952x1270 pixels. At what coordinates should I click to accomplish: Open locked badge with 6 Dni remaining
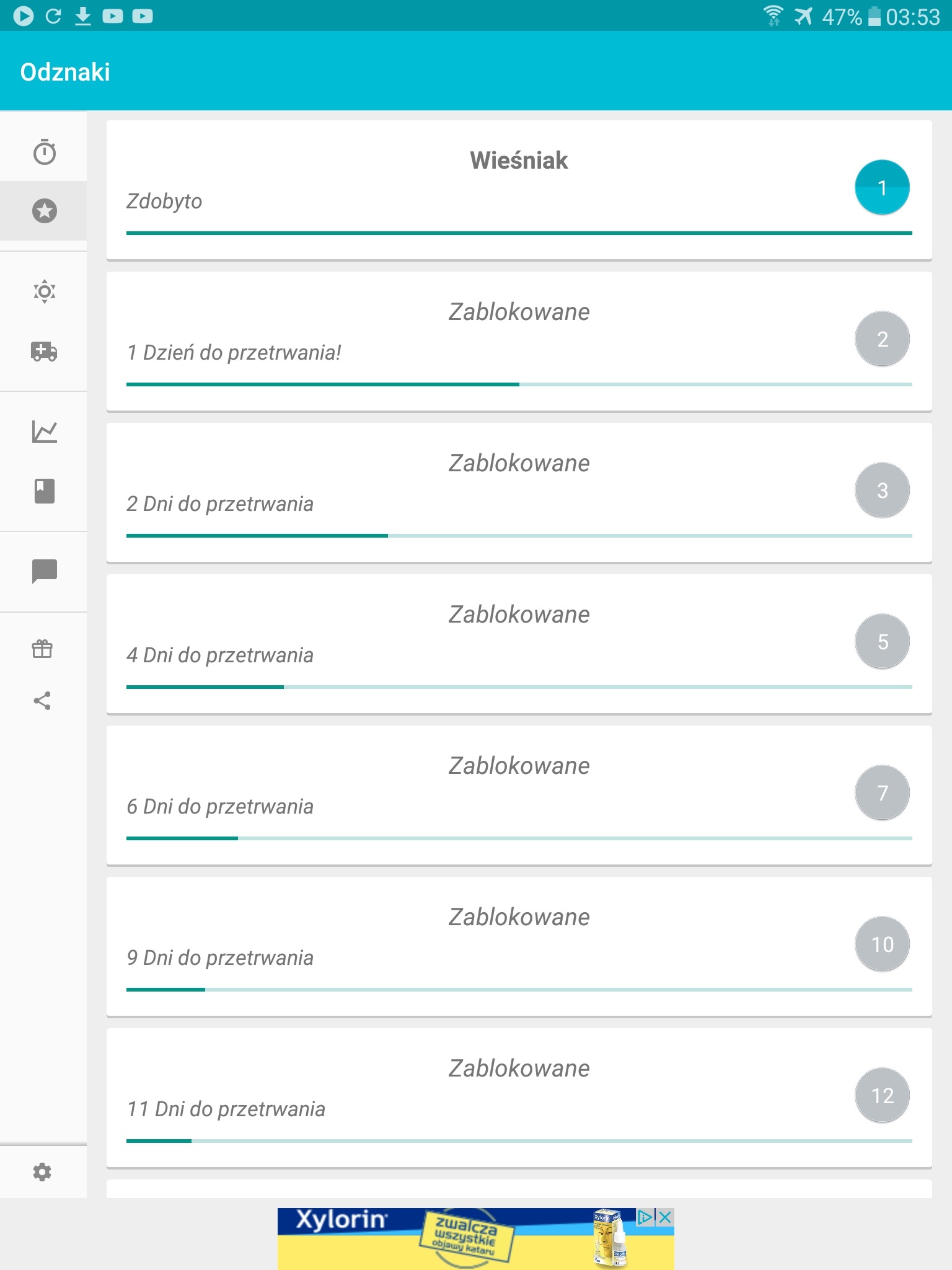click(x=519, y=795)
